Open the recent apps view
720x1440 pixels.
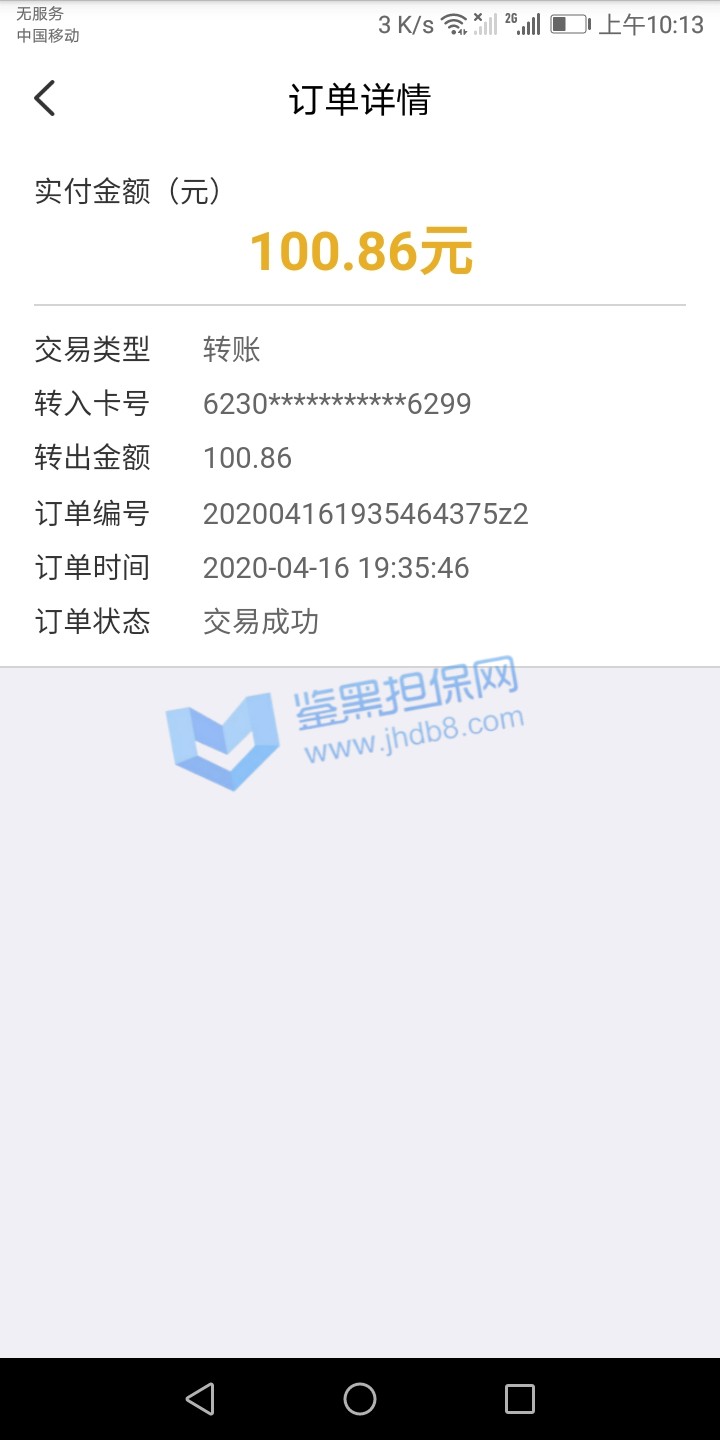[519, 1398]
